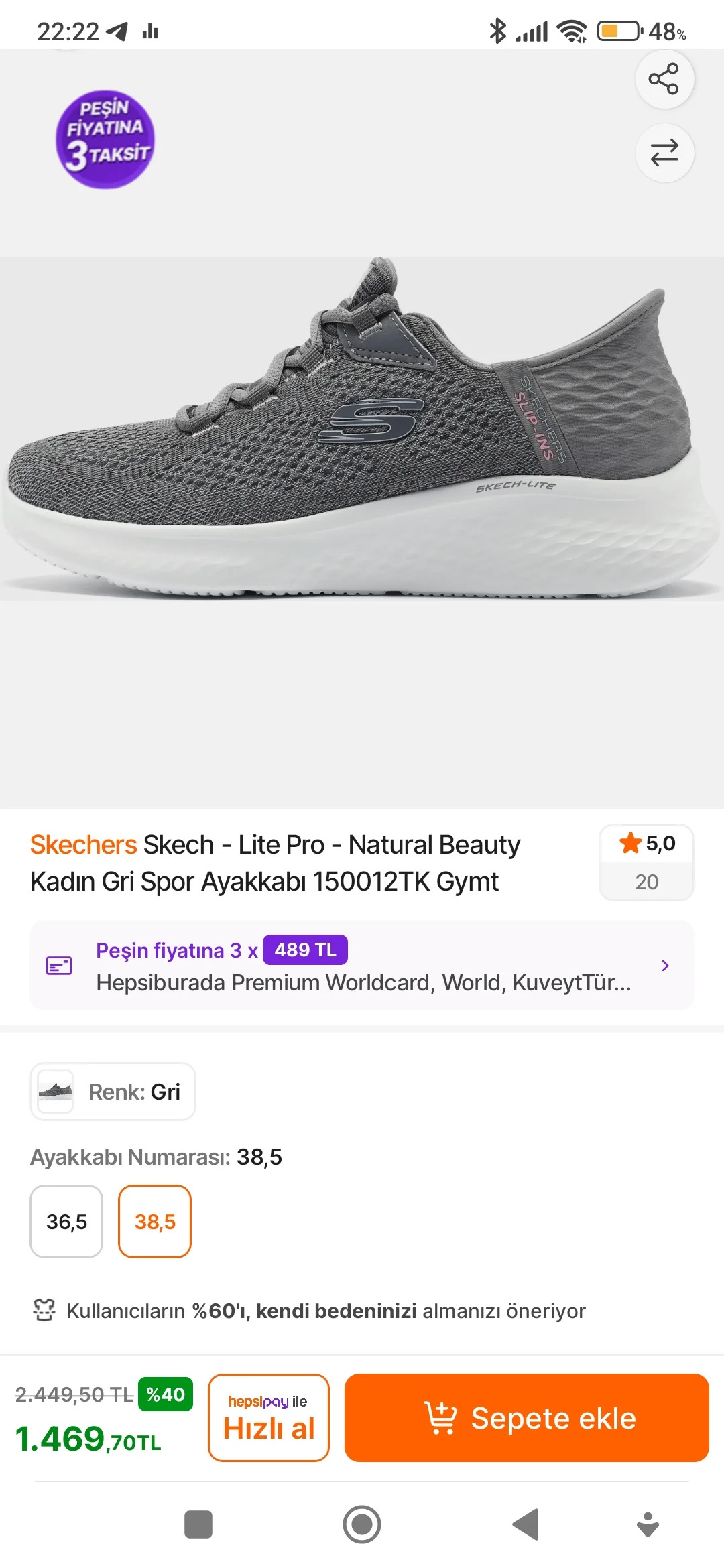This screenshot has width=724, height=1568.
Task: Open the compare products icon
Action: (664, 153)
